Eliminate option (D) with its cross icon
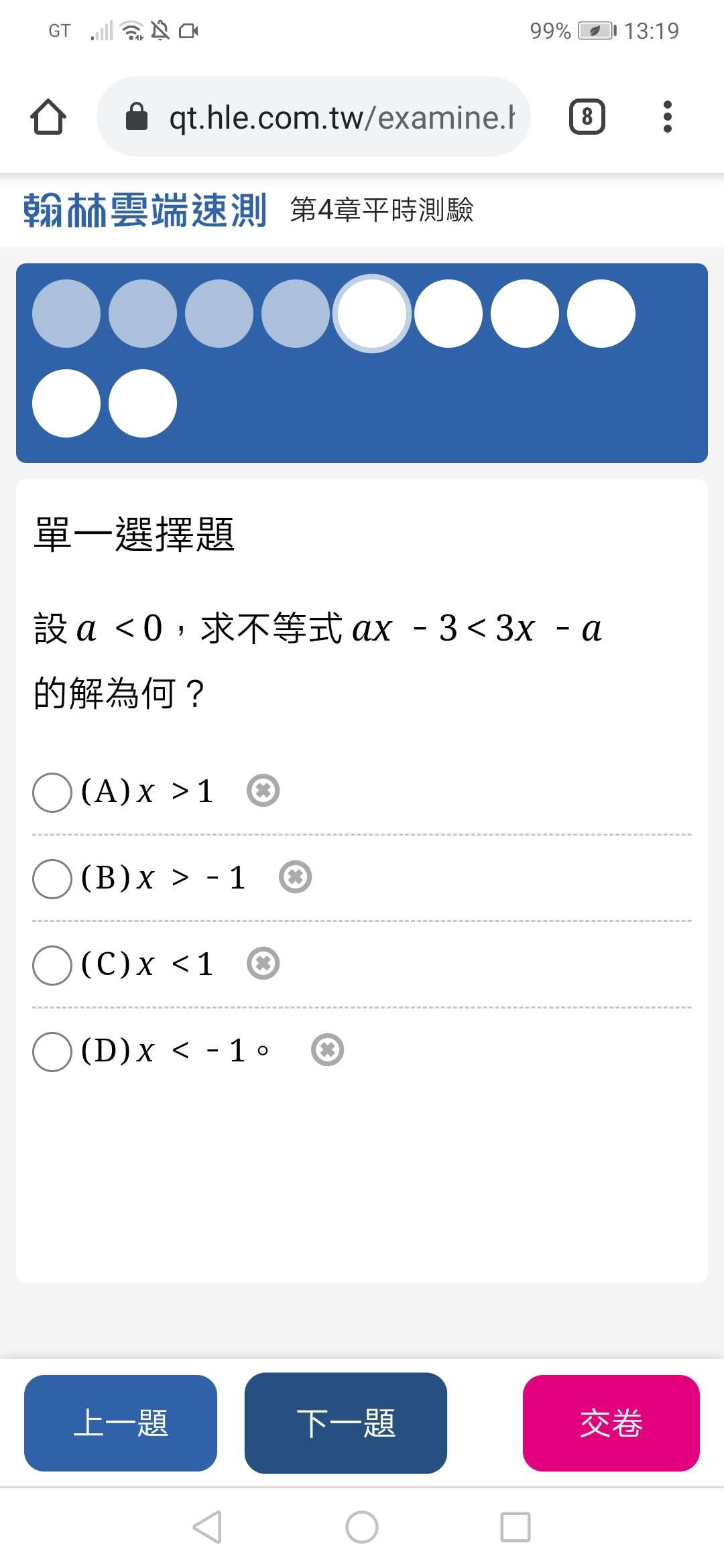The height and width of the screenshot is (1568, 724). coord(328,1050)
